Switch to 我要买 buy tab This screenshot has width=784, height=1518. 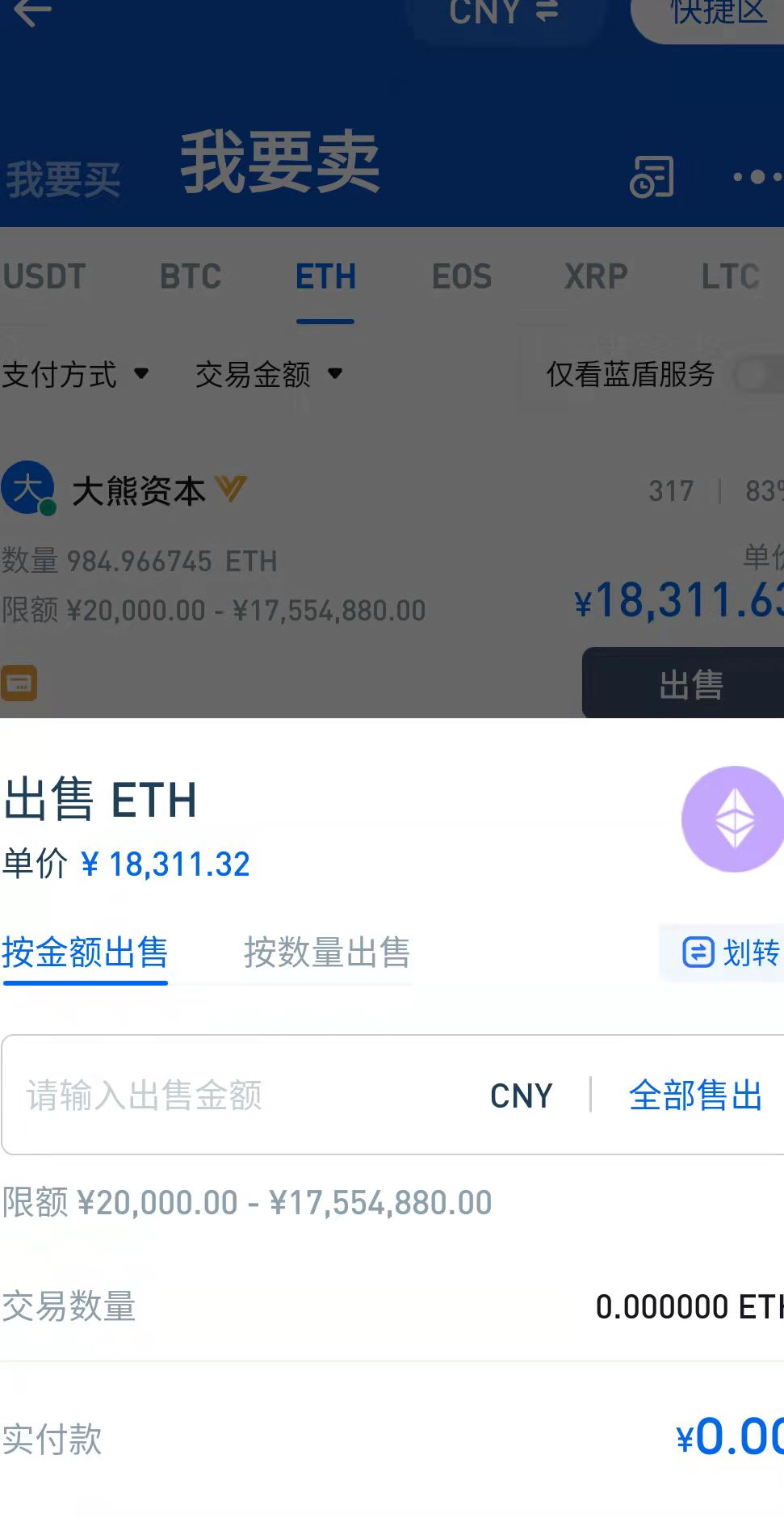pos(63,179)
